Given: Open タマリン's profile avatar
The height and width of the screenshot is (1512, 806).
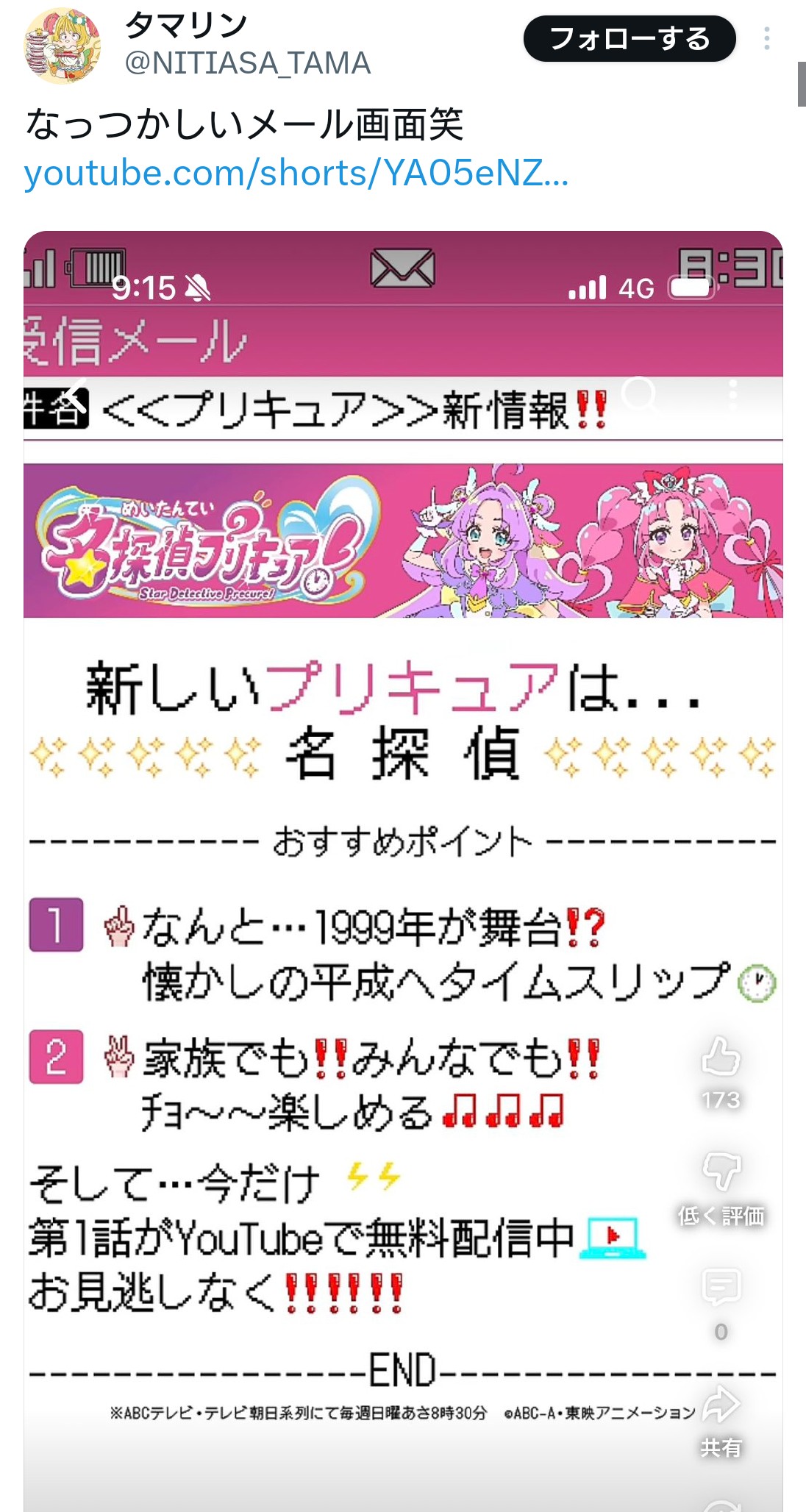Looking at the screenshot, I should (63, 46).
